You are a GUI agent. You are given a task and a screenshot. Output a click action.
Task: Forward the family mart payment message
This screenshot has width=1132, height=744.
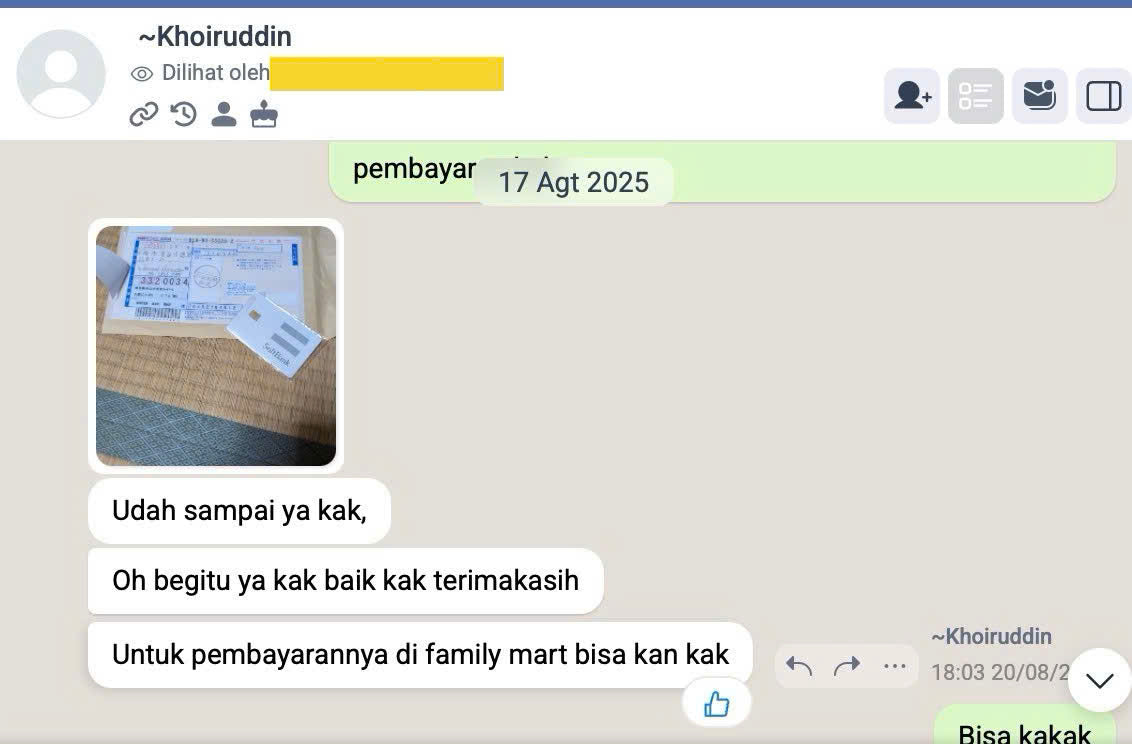(847, 666)
